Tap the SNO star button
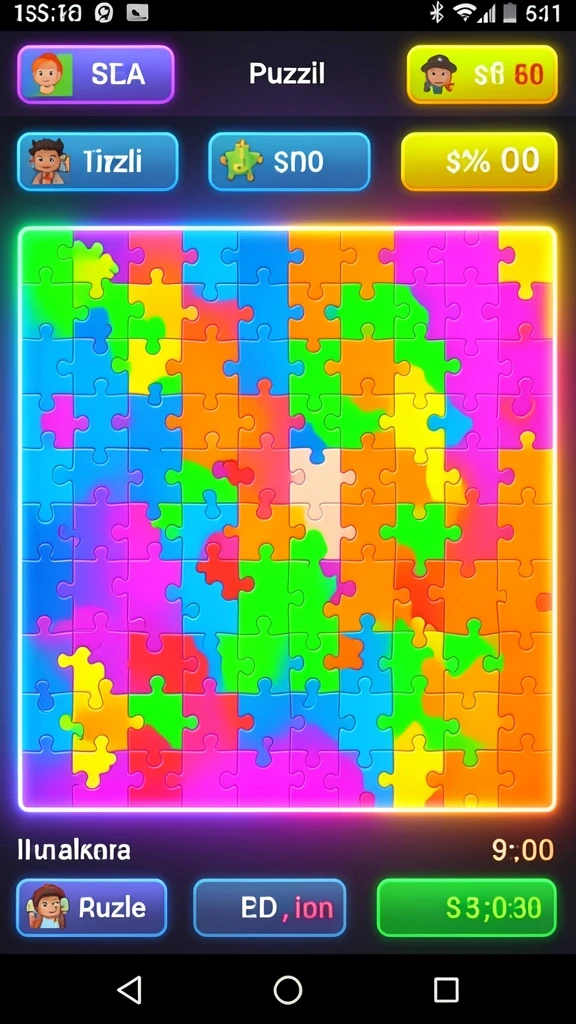Image resolution: width=576 pixels, height=1024 pixels. pyautogui.click(x=289, y=161)
